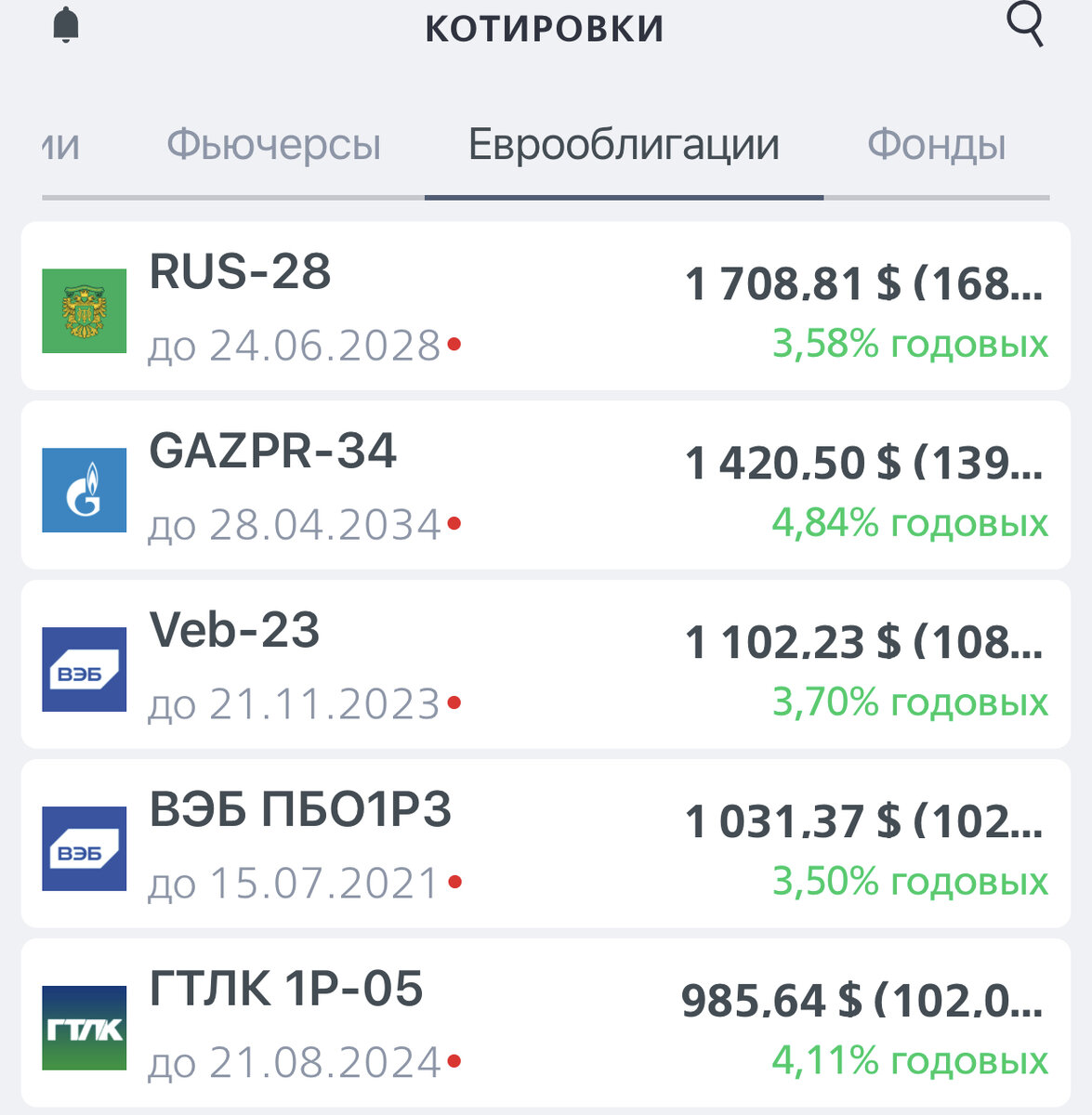Open the notifications bell
Screen dimensions: 1092x1115
pos(66,24)
